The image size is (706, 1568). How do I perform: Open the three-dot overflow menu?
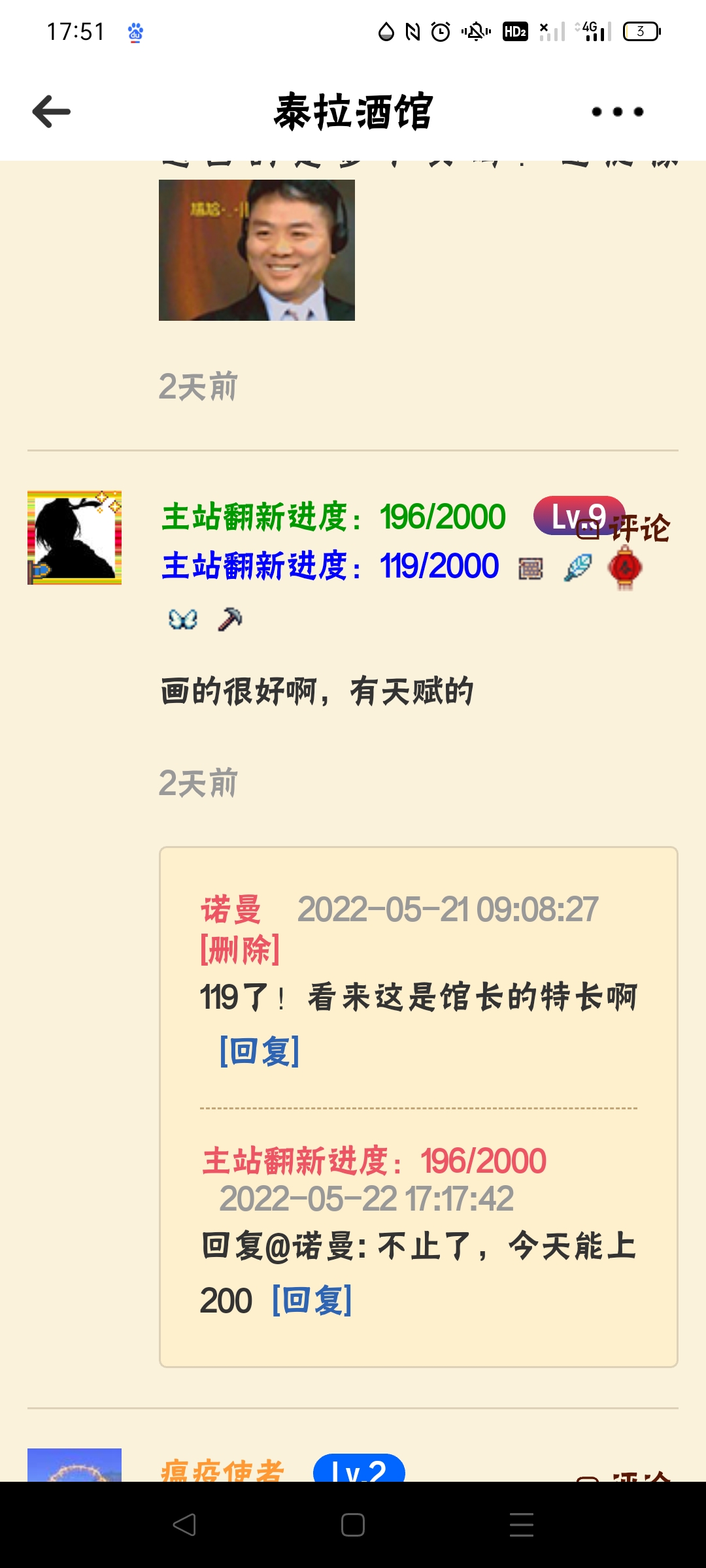tap(617, 112)
